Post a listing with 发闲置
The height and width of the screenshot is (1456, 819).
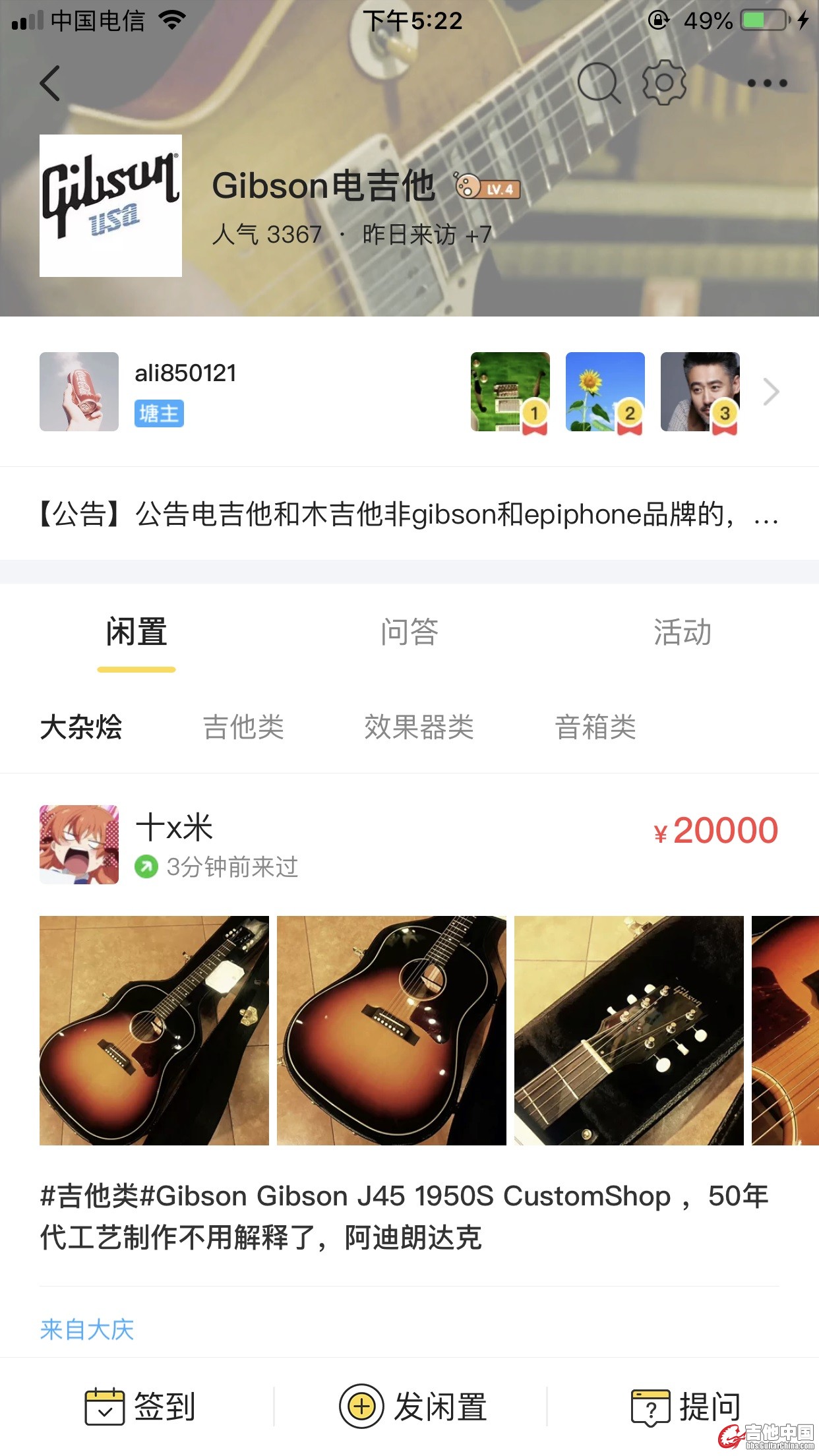pyautogui.click(x=413, y=1407)
